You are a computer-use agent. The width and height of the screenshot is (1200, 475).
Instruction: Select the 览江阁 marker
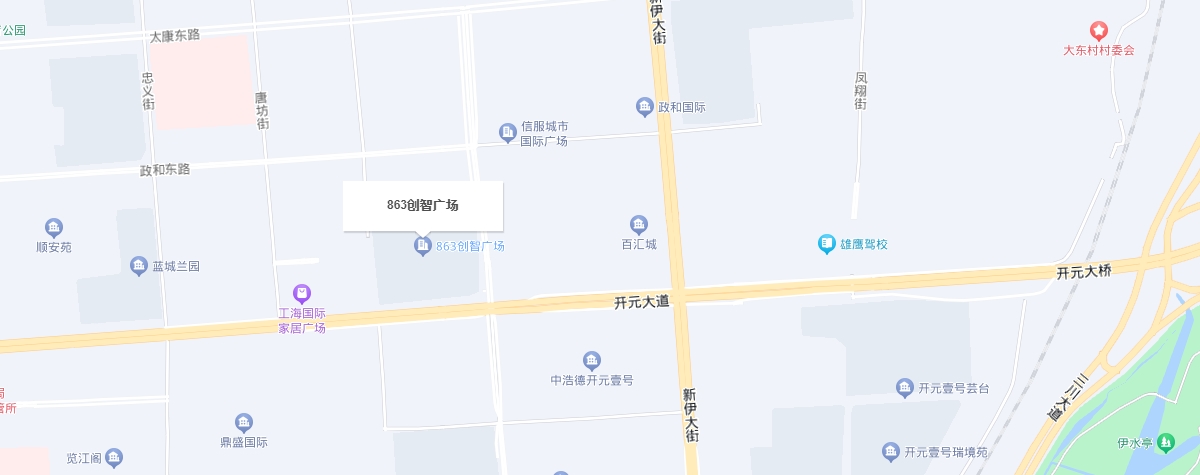tap(115, 458)
